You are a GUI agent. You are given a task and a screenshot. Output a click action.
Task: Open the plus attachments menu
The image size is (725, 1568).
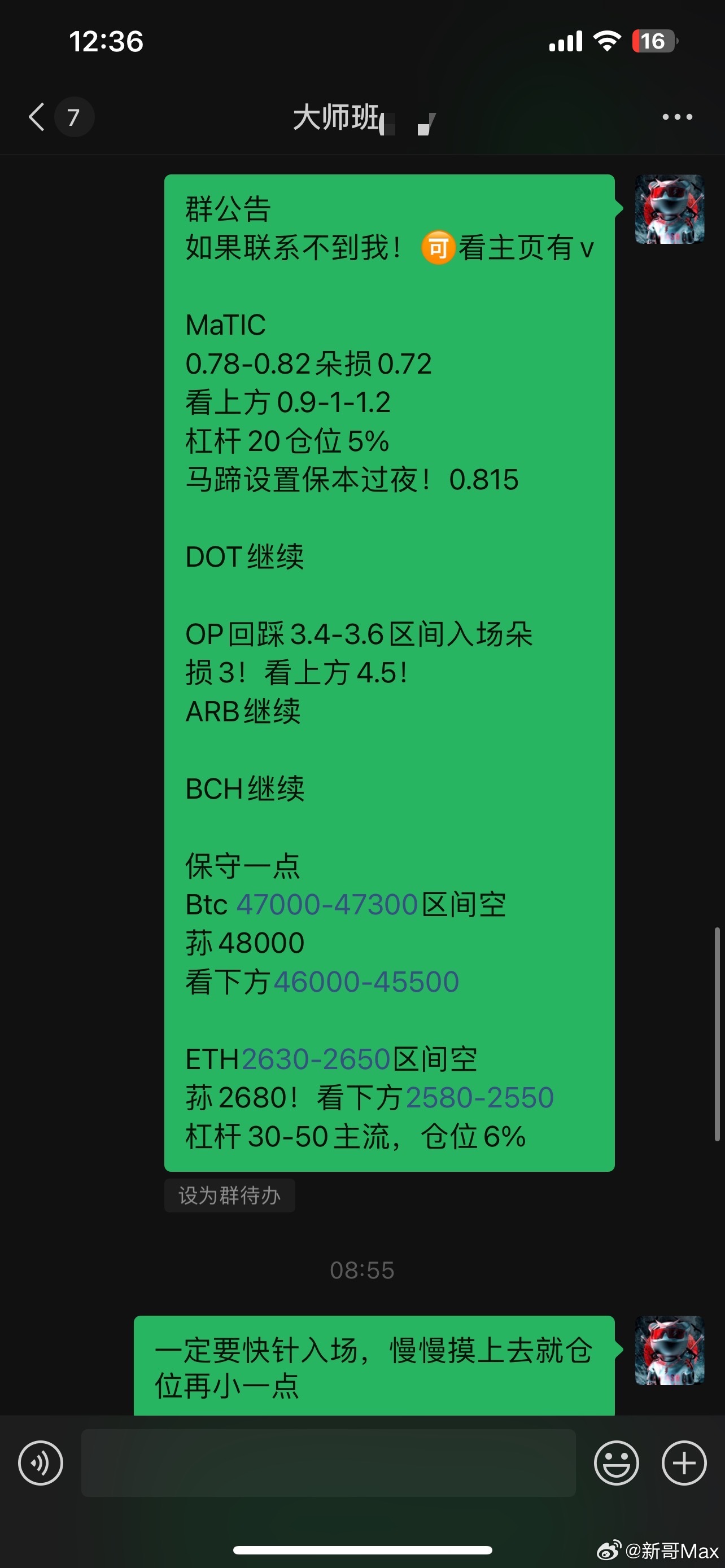coord(684,1462)
